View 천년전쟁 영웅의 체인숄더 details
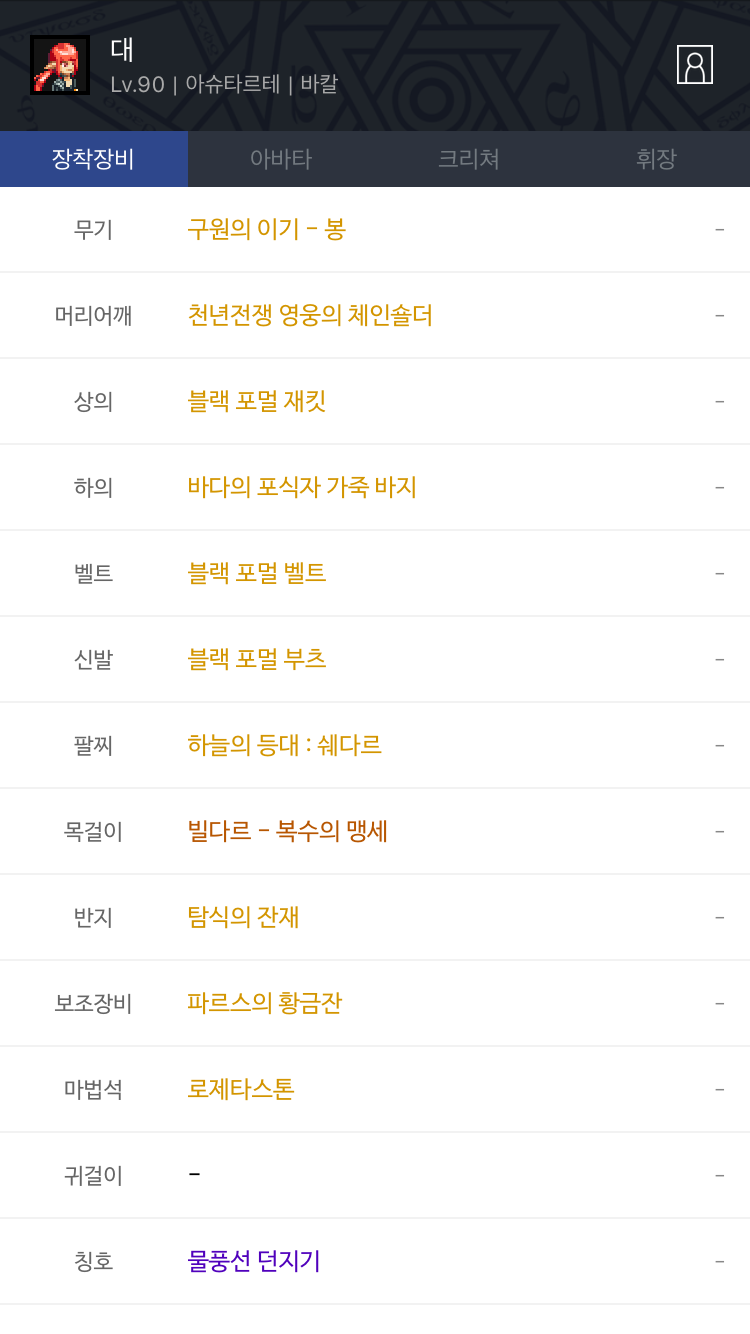The width and height of the screenshot is (750, 1334). [x=310, y=315]
